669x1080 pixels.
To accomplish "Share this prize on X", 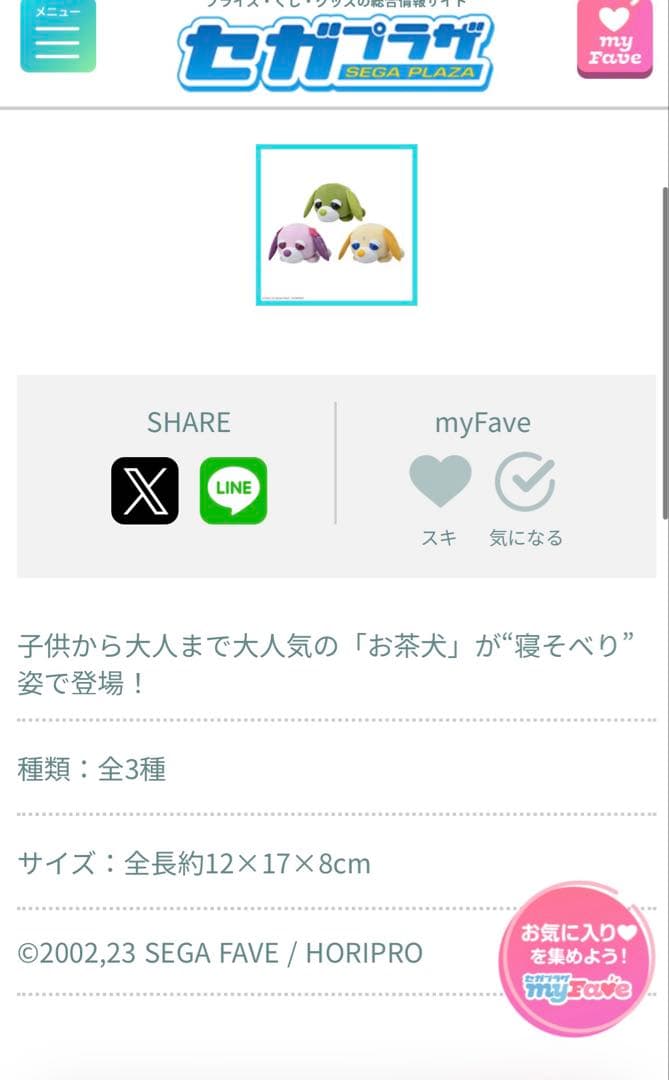I will (x=145, y=491).
